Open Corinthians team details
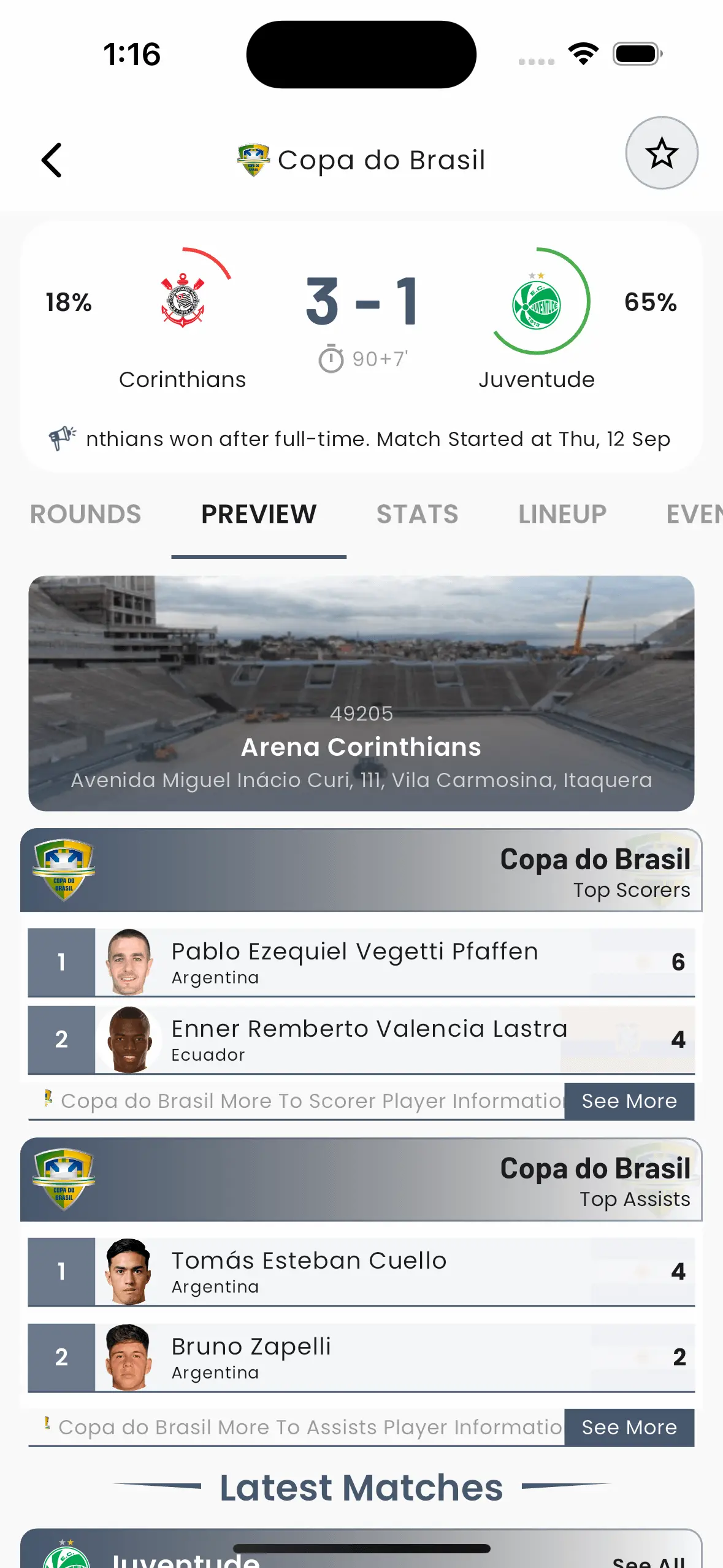 [x=183, y=319]
